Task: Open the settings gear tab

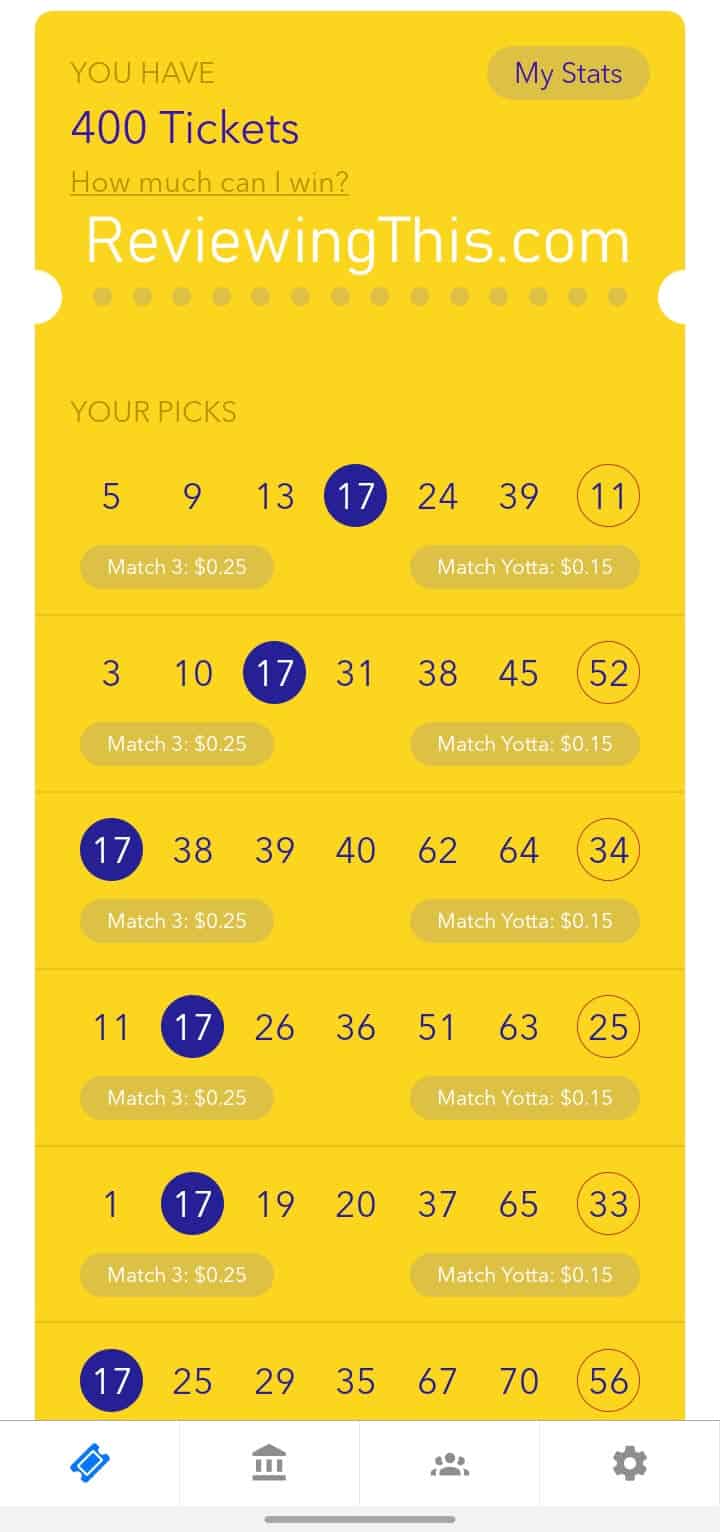Action: (630, 1464)
